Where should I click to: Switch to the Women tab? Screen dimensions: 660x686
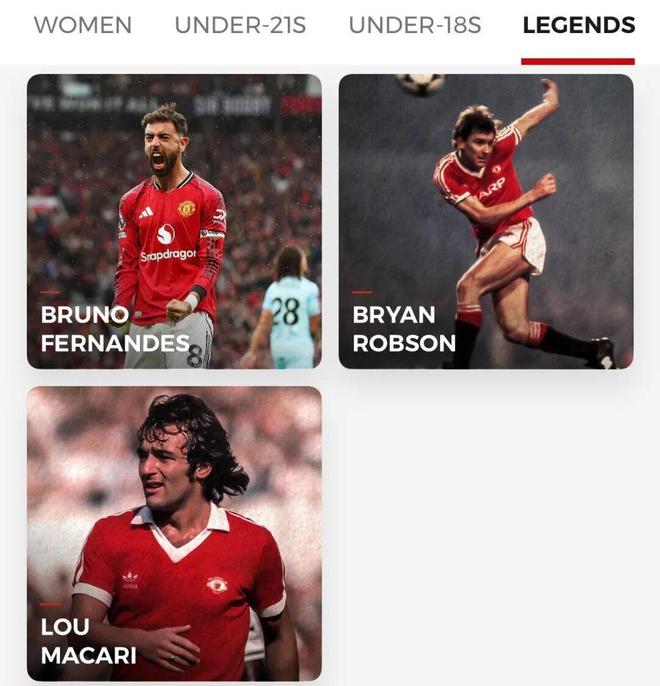pyautogui.click(x=82, y=26)
